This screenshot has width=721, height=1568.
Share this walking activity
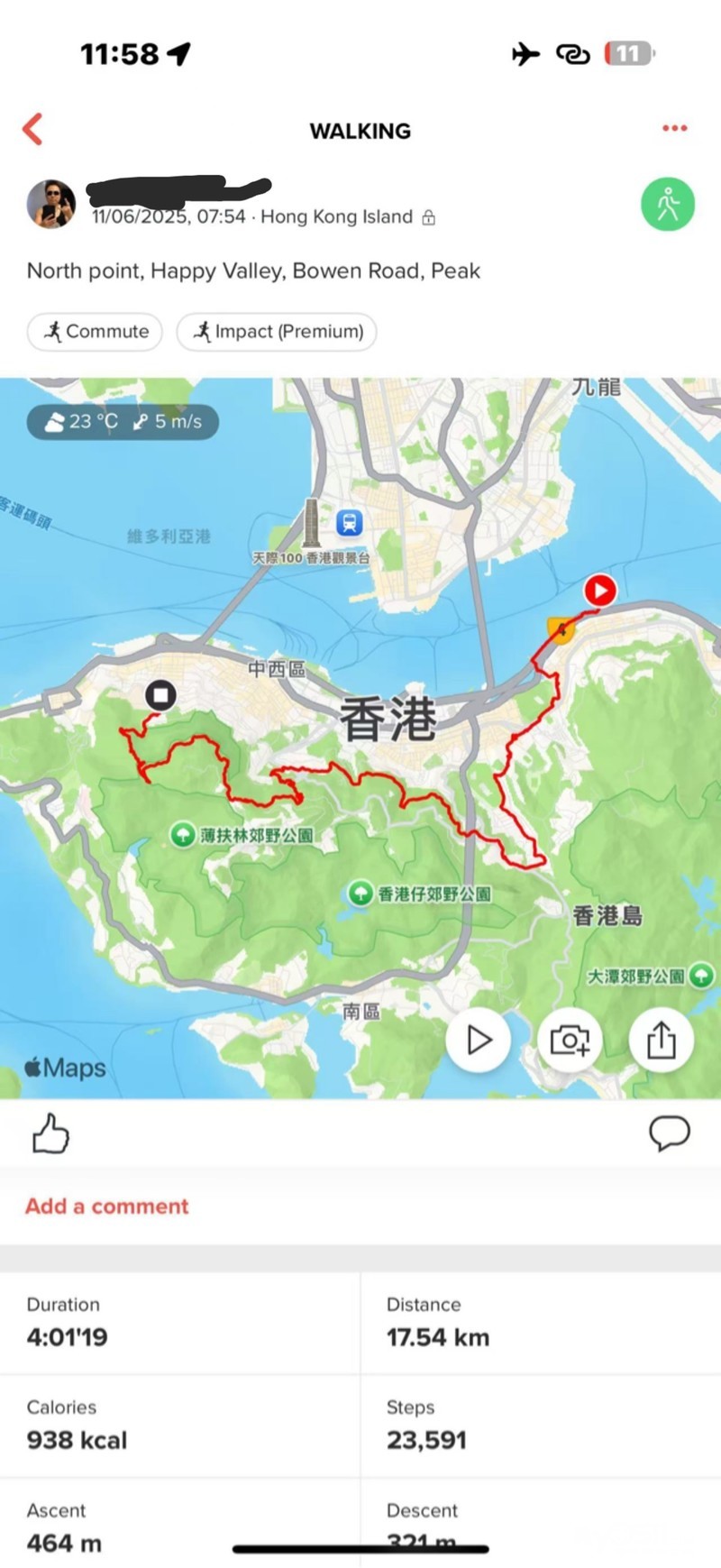[x=661, y=1041]
